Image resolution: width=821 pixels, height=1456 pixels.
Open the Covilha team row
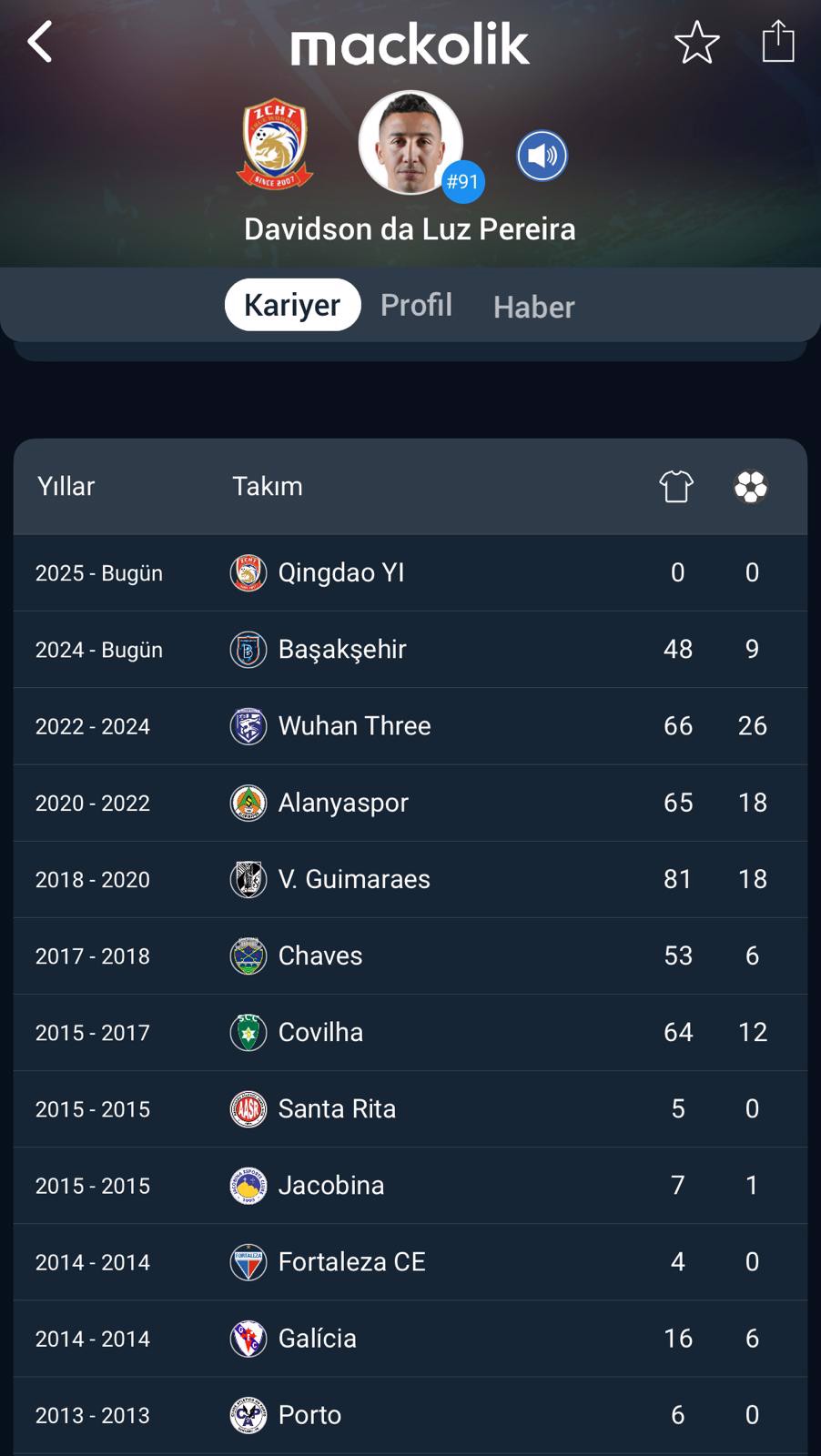[x=410, y=1031]
